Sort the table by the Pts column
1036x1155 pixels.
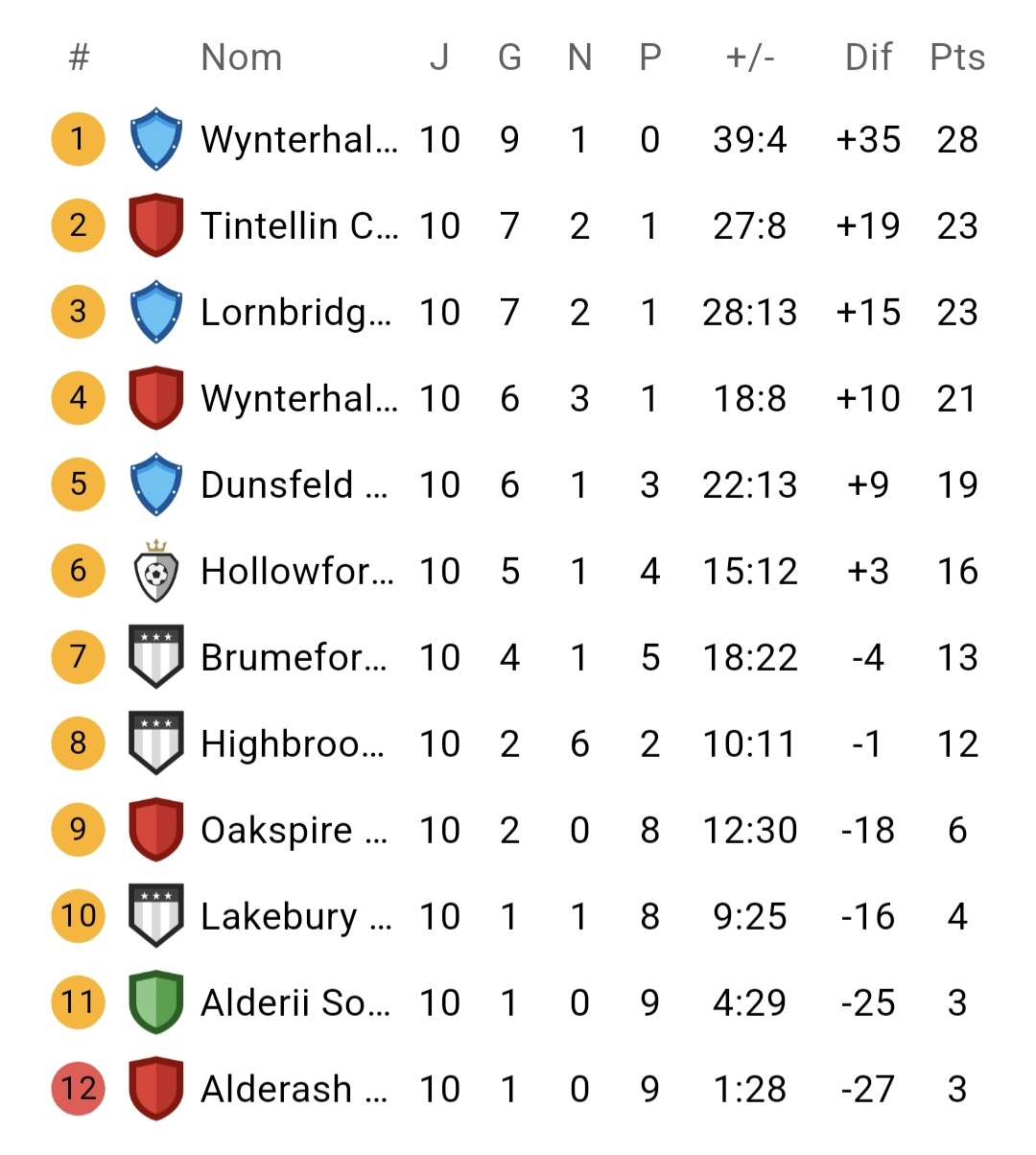tap(957, 56)
